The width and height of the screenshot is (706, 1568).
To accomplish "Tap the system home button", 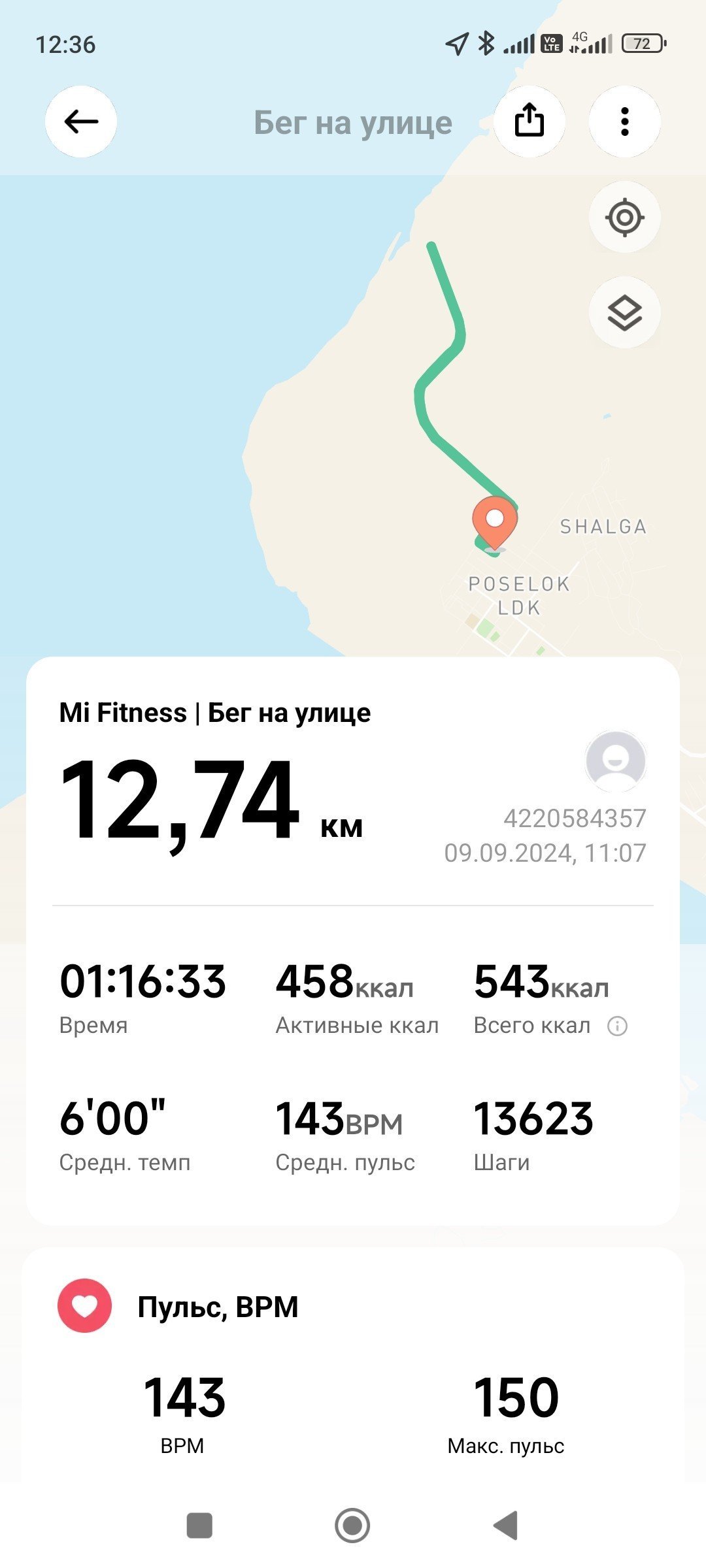I will click(x=352, y=1526).
